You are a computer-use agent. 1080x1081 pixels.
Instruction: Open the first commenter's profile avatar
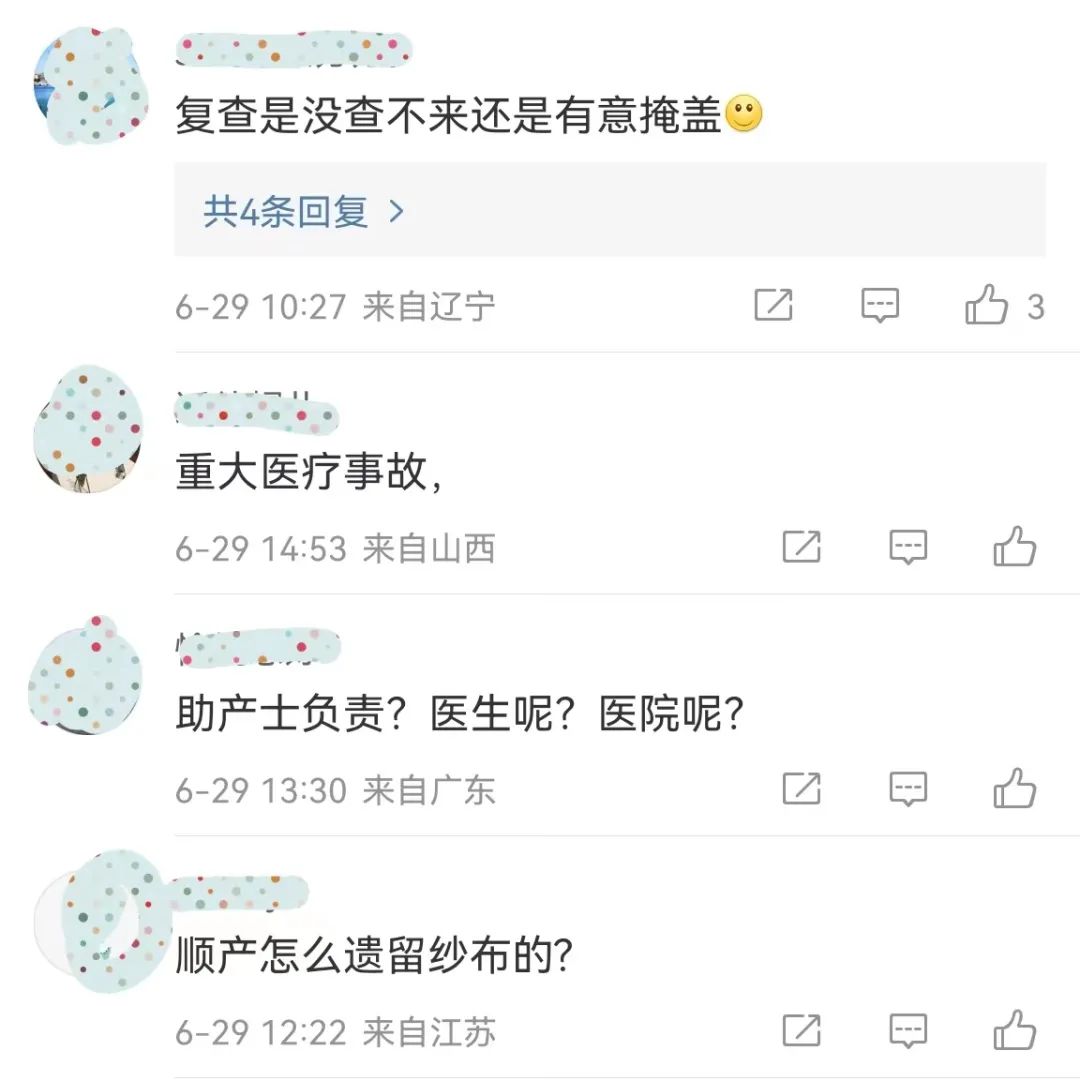pyautogui.click(x=90, y=85)
